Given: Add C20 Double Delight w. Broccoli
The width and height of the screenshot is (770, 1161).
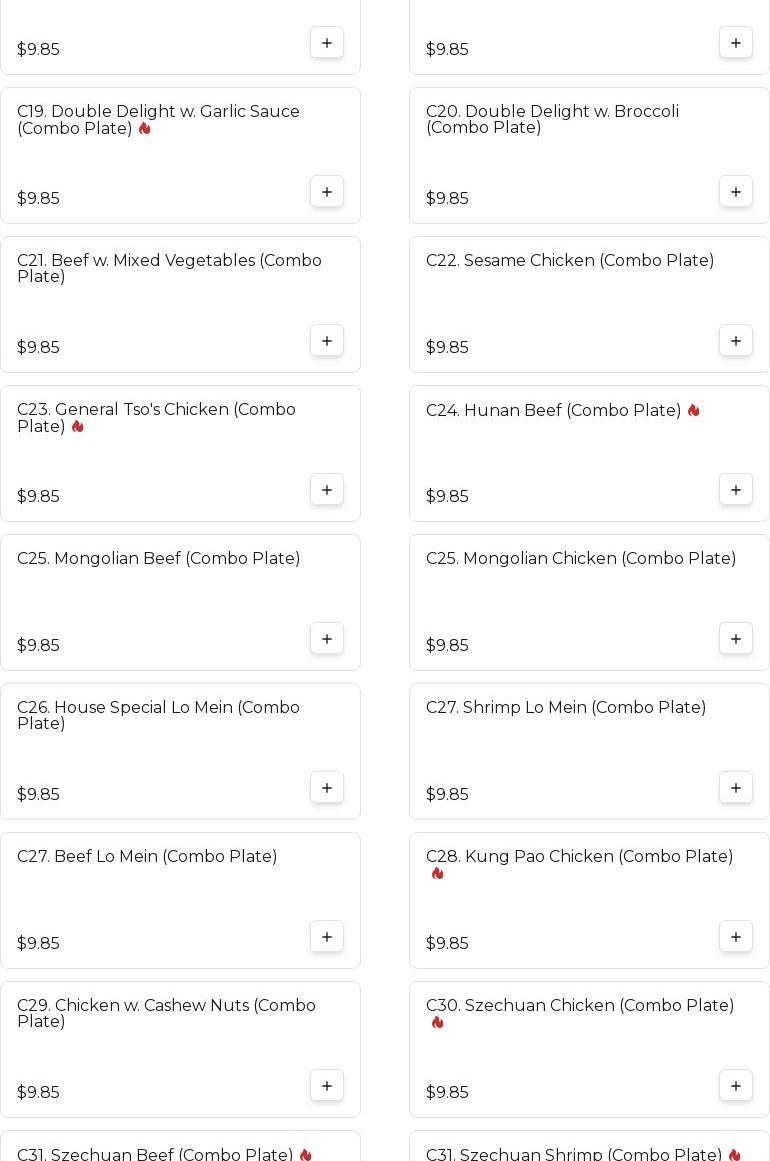Looking at the screenshot, I should tap(736, 192).
